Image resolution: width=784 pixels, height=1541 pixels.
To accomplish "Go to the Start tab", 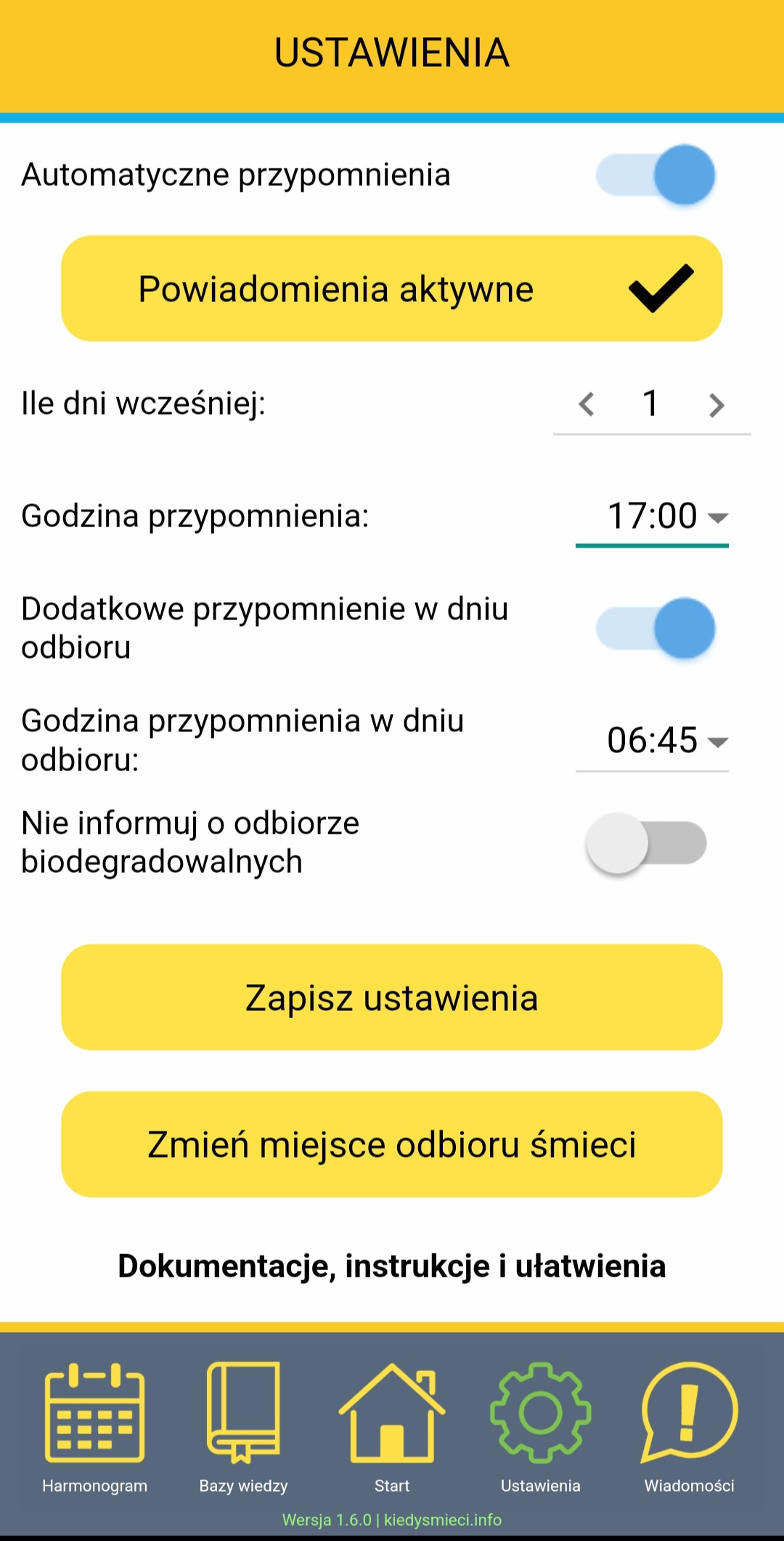I will (392, 1427).
